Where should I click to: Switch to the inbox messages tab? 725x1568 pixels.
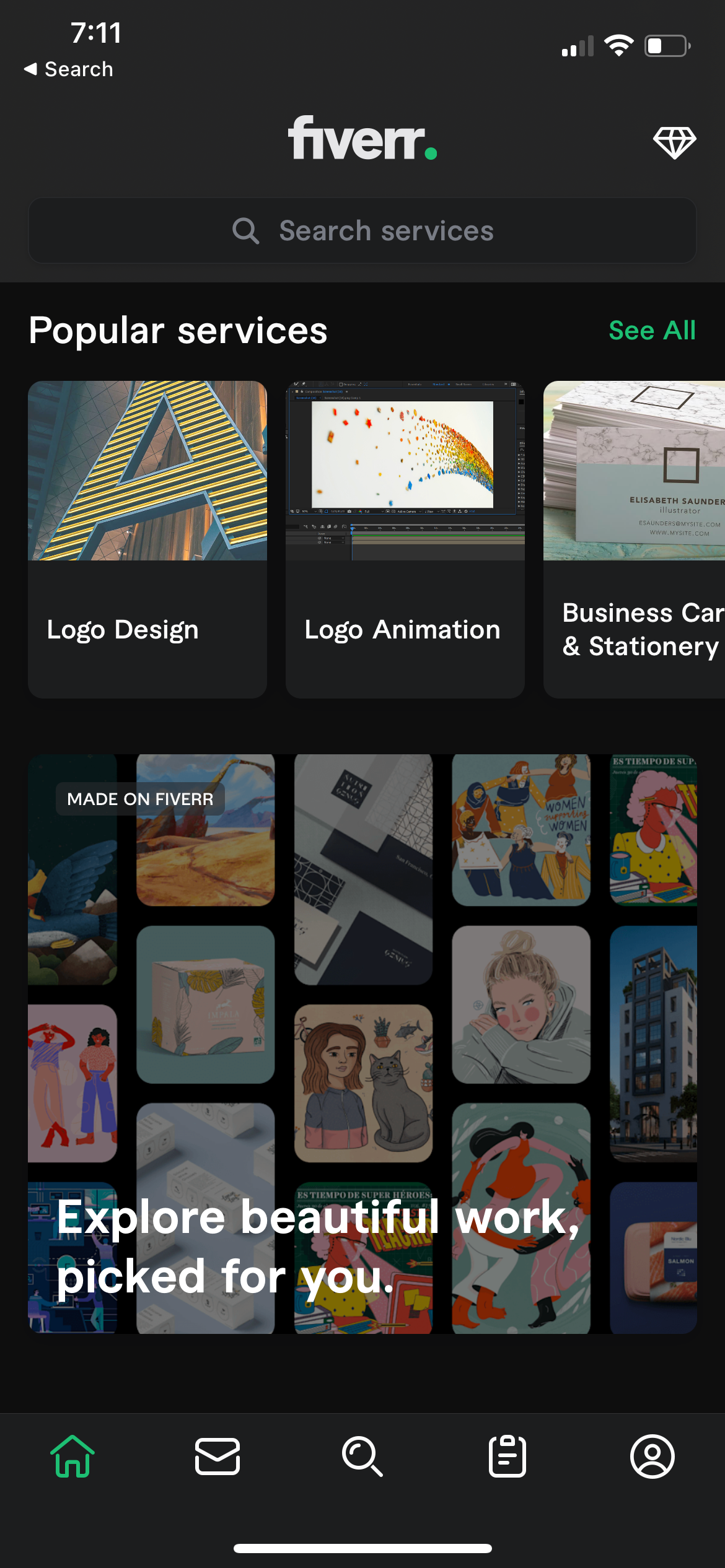(x=217, y=1457)
